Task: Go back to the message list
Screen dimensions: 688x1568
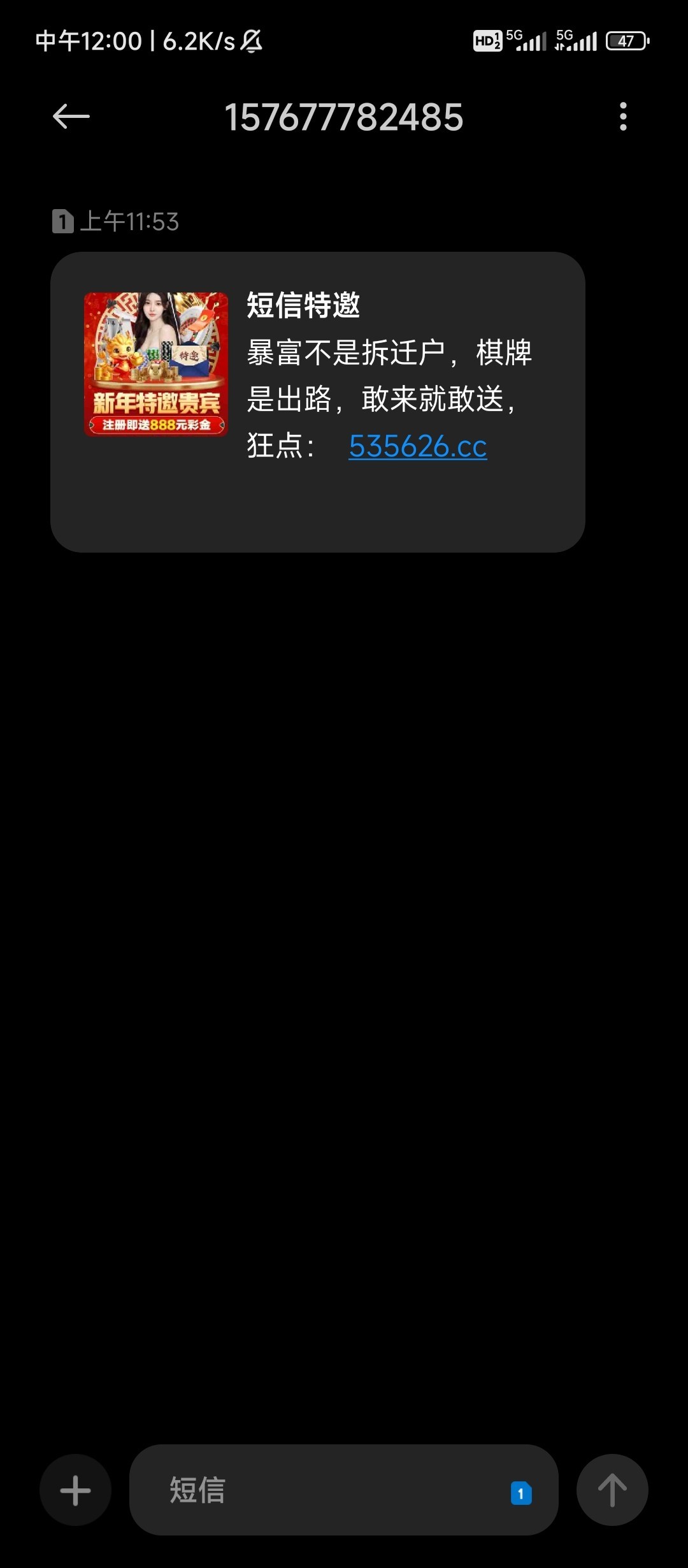Action: click(x=71, y=117)
